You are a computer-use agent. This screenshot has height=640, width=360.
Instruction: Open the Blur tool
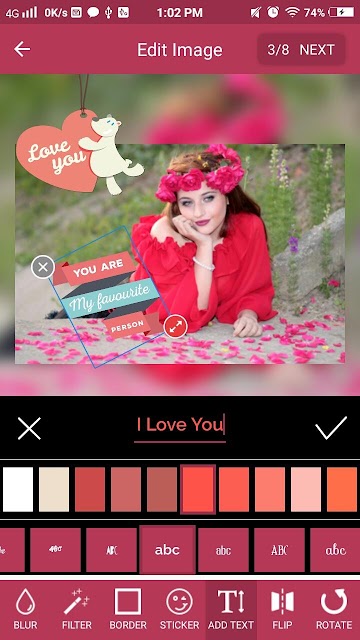[25, 609]
